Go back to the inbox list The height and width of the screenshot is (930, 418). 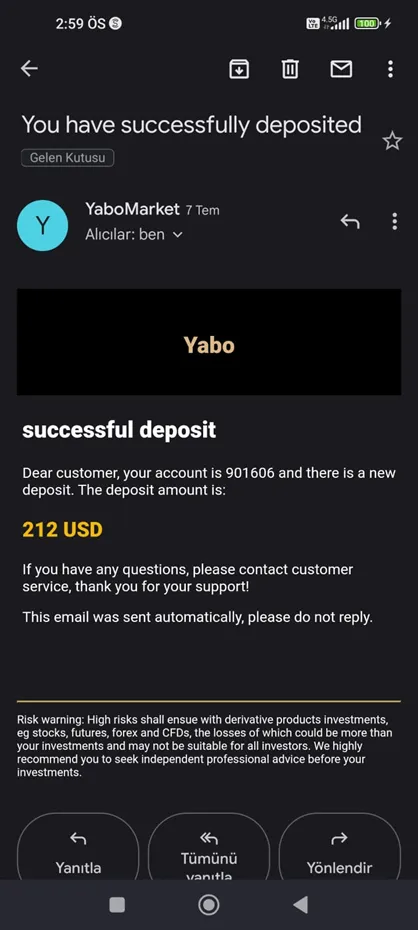click(x=29, y=69)
